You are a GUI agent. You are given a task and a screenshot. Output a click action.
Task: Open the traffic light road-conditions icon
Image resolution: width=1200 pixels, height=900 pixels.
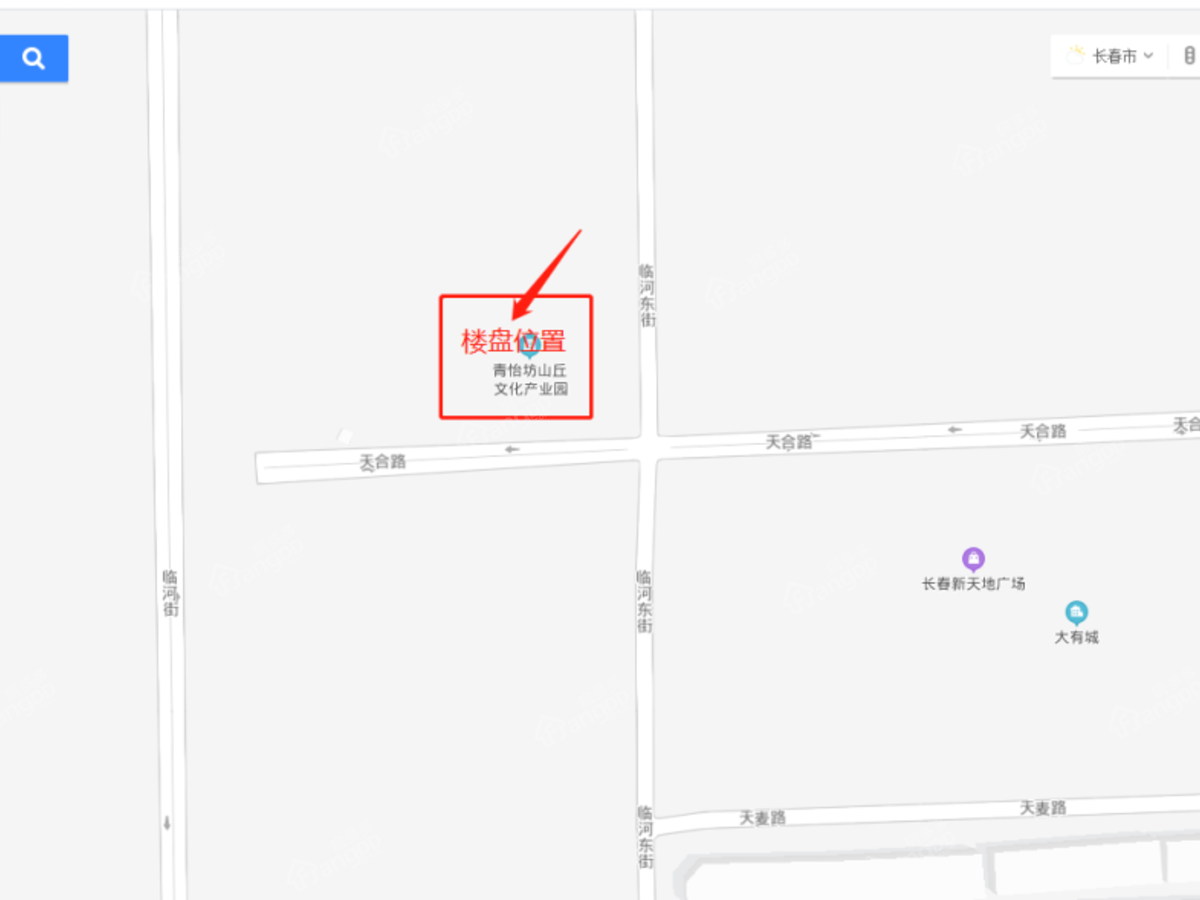tap(1188, 56)
